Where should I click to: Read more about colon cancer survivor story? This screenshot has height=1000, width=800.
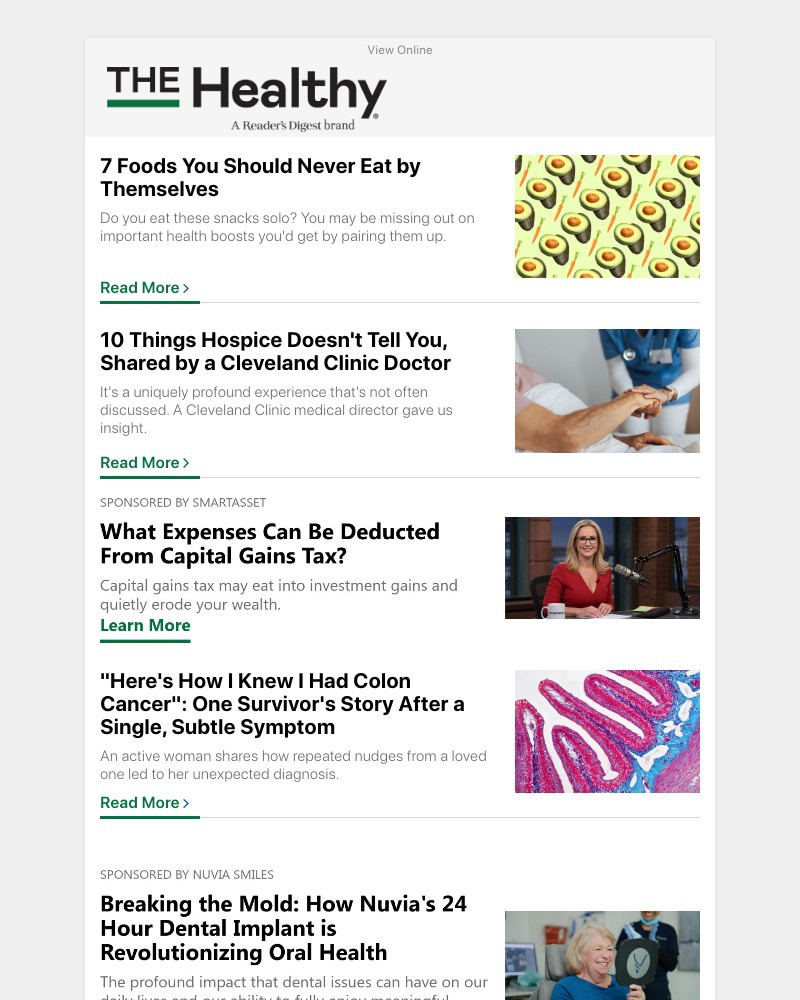(x=144, y=803)
